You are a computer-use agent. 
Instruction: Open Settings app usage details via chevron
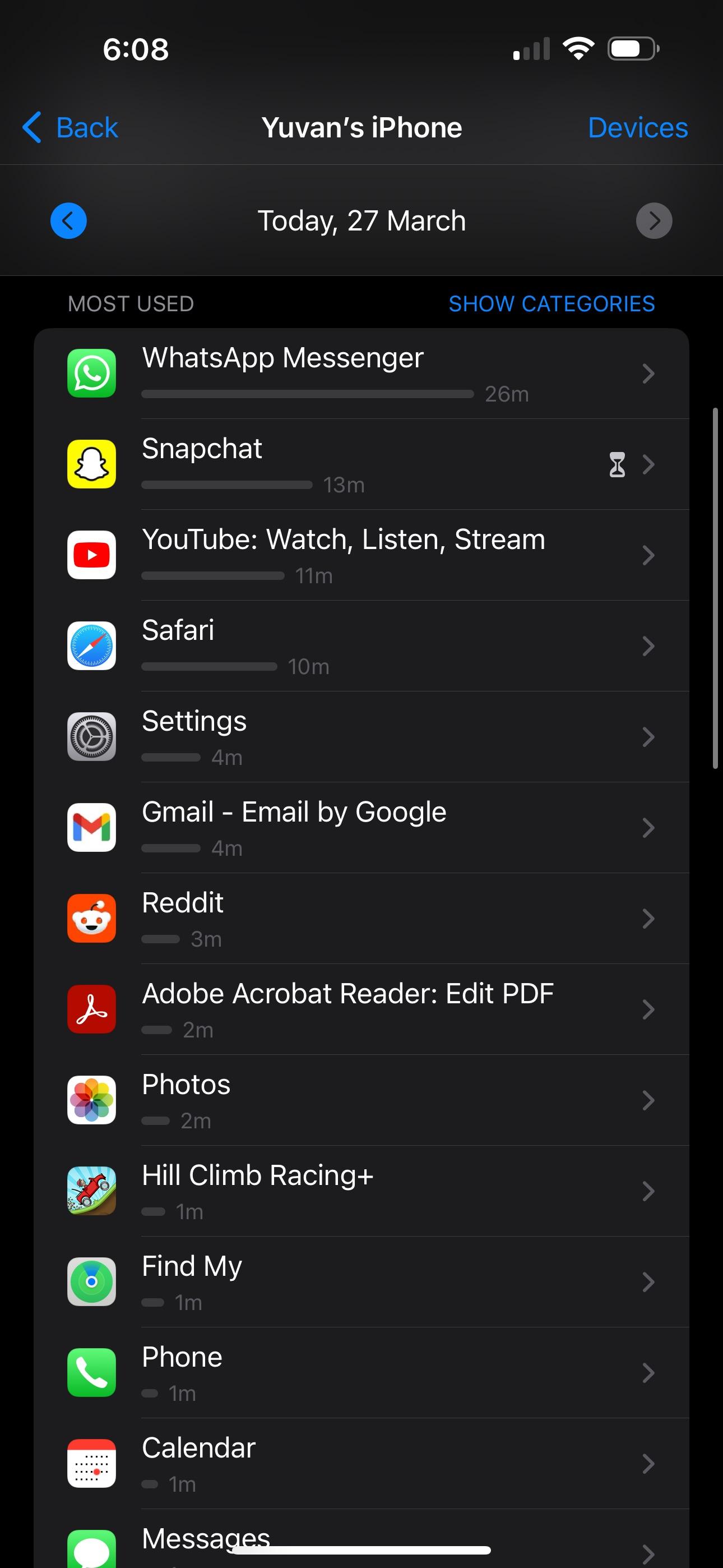(647, 736)
